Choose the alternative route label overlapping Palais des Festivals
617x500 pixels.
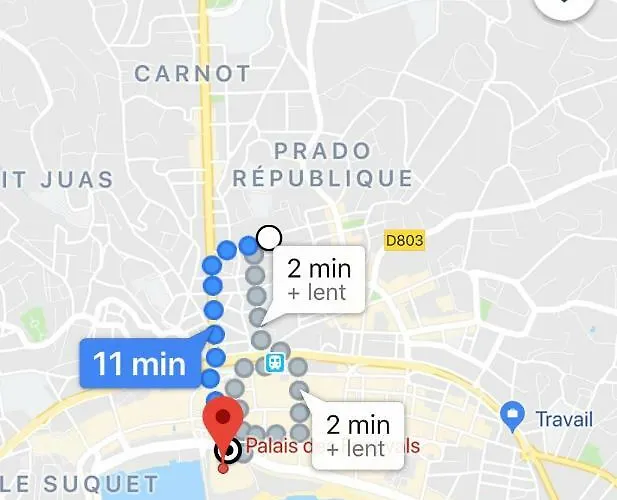[358, 435]
